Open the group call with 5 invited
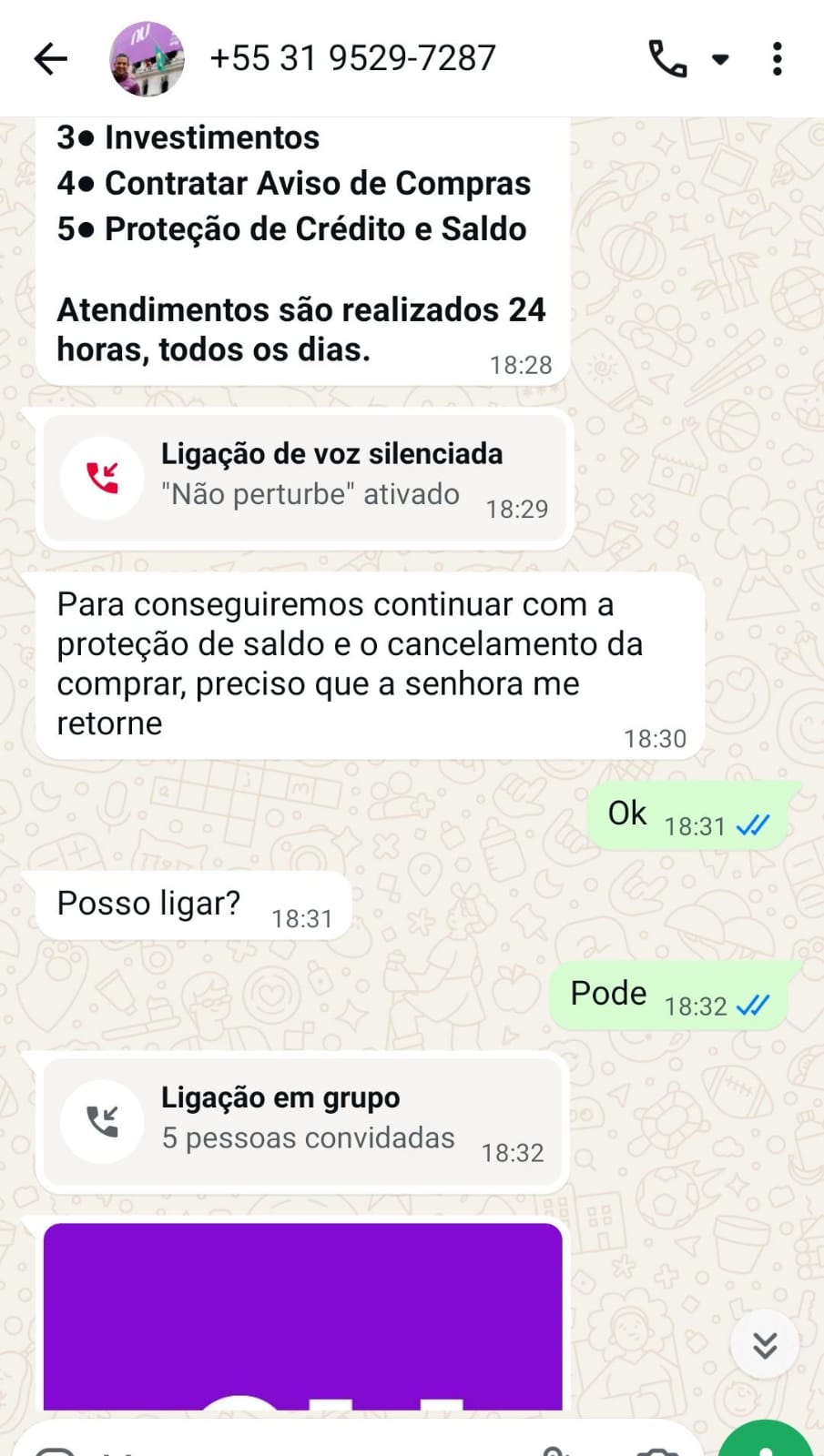Image resolution: width=824 pixels, height=1456 pixels. 304,1122
